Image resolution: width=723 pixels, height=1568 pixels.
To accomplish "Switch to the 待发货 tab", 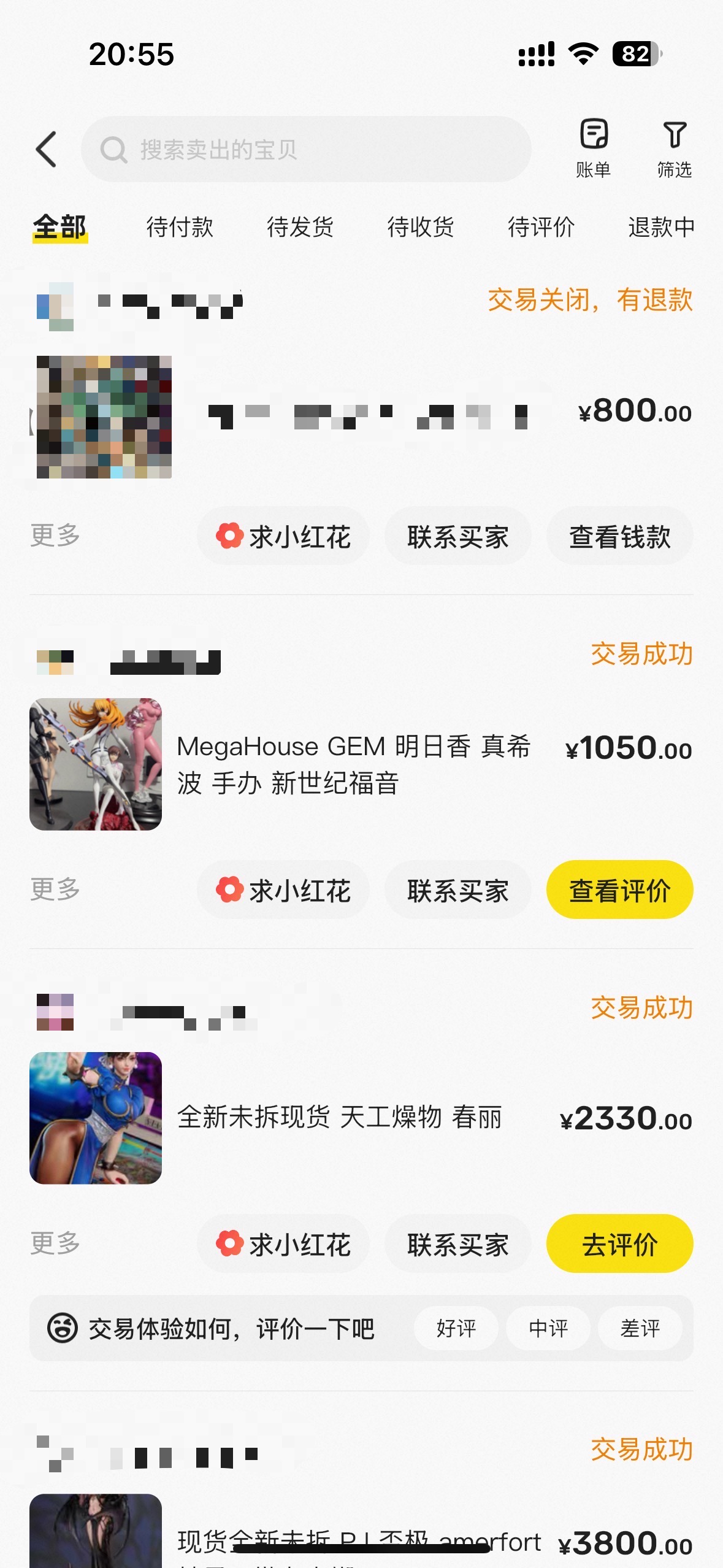I will (300, 227).
